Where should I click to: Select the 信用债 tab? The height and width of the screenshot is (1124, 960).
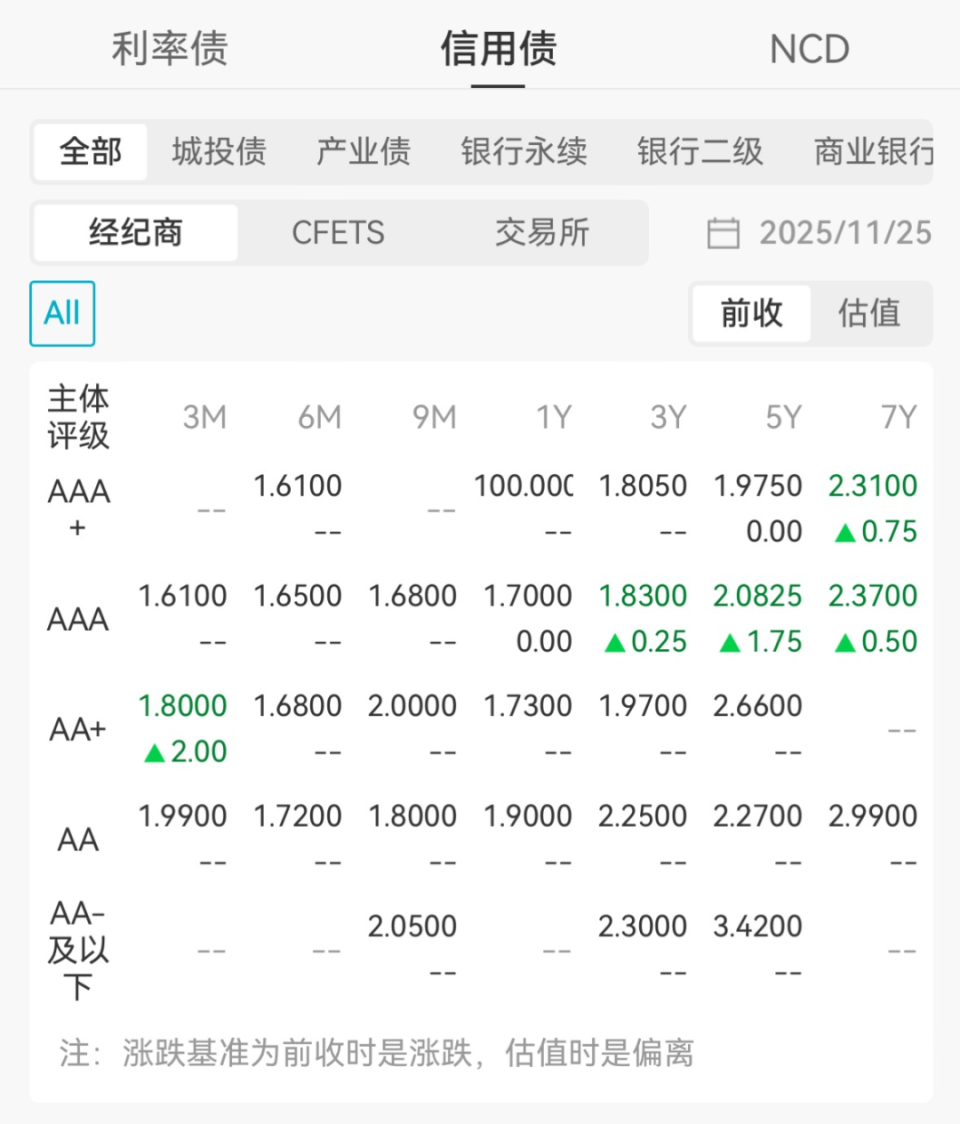click(x=497, y=48)
